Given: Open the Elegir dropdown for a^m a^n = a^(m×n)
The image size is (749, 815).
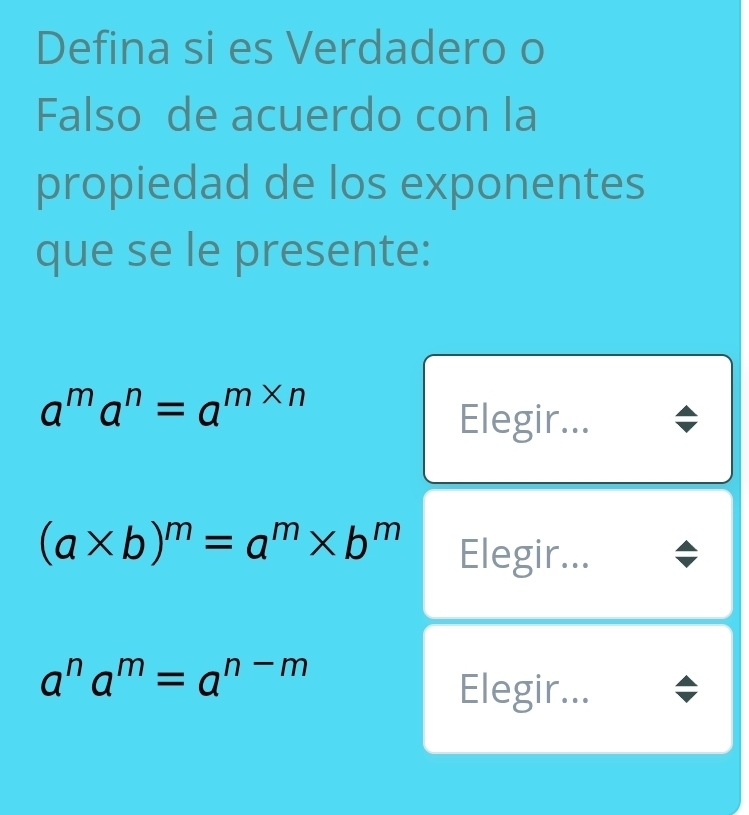Looking at the screenshot, I should coord(577,419).
